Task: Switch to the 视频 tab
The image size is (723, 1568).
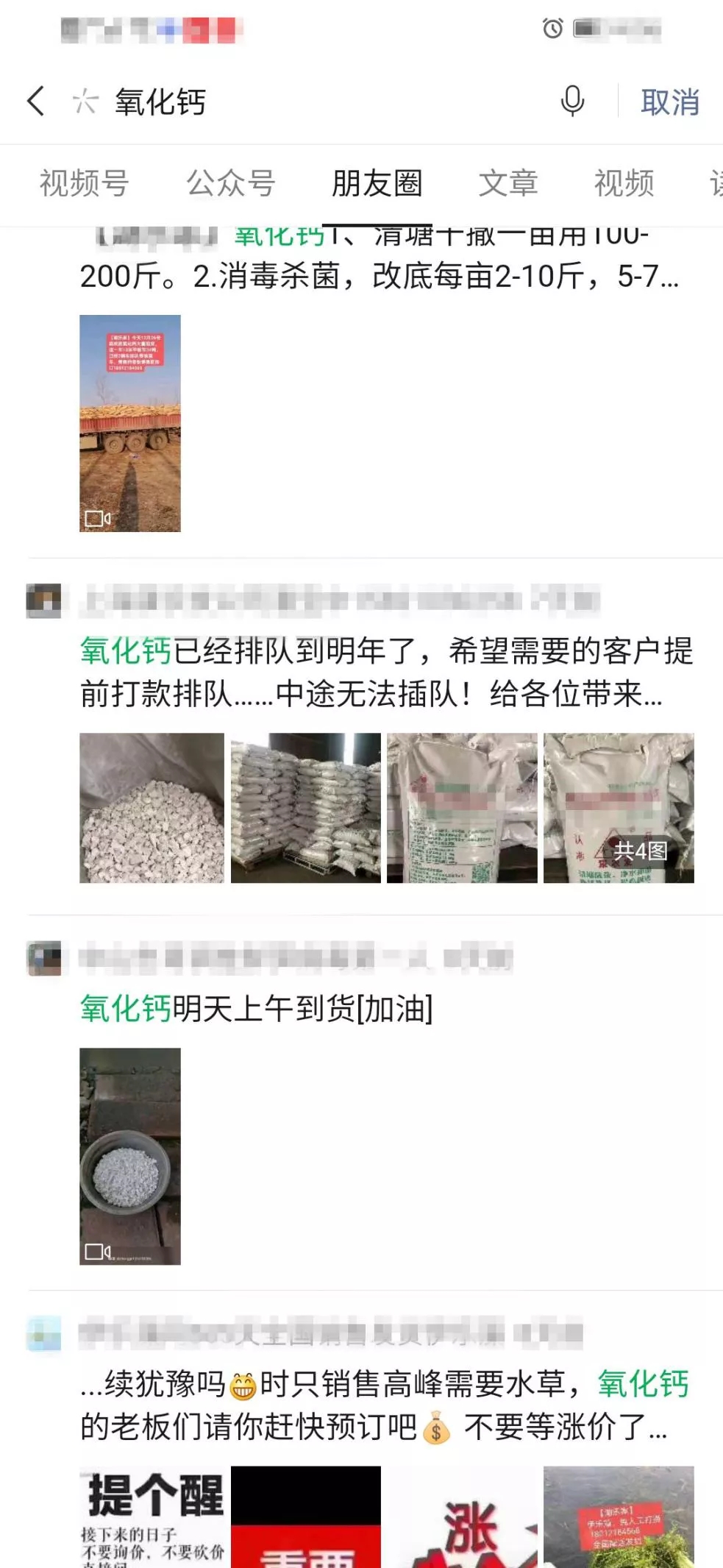Action: [624, 183]
